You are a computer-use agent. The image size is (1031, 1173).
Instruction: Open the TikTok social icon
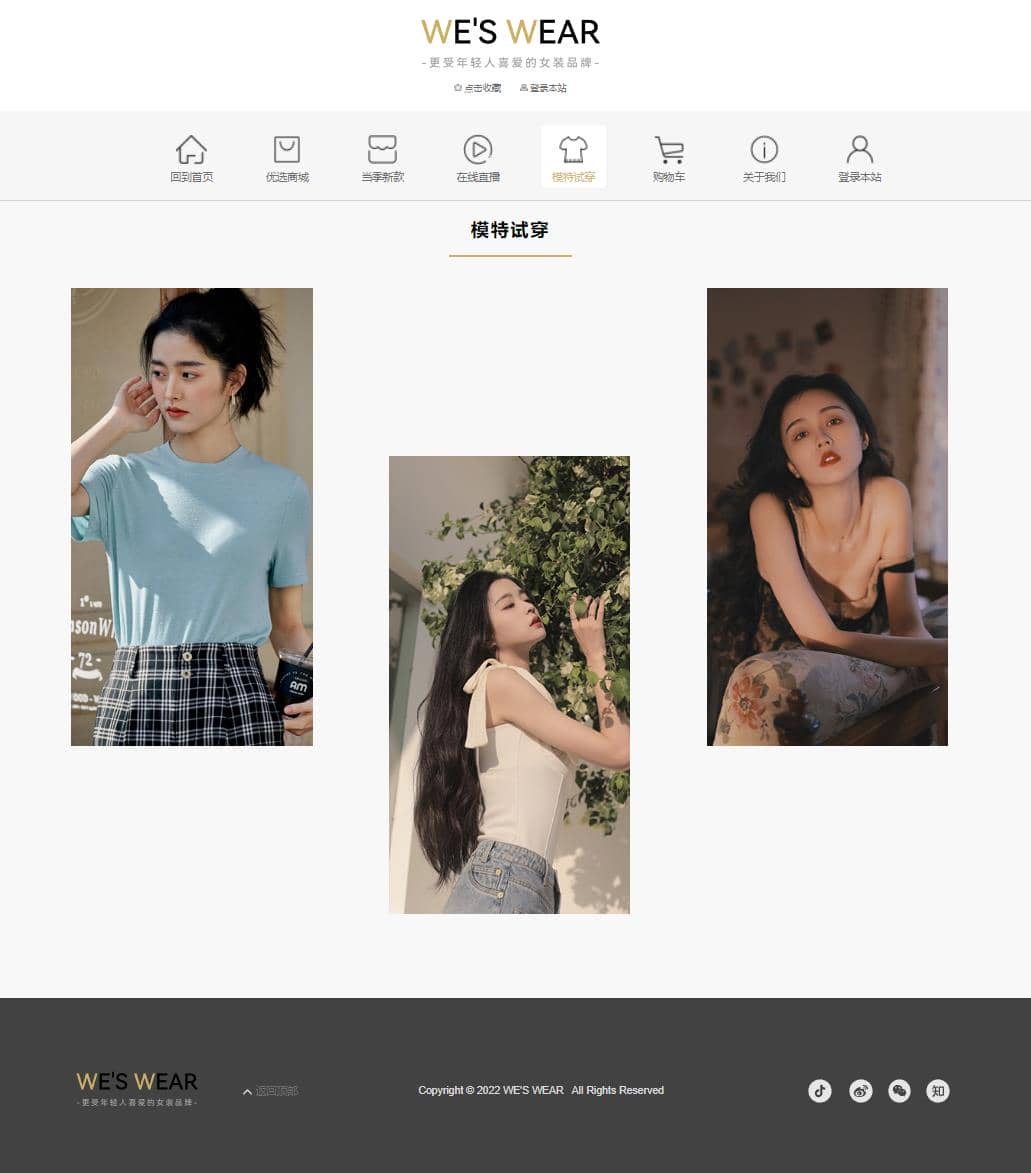click(820, 1091)
